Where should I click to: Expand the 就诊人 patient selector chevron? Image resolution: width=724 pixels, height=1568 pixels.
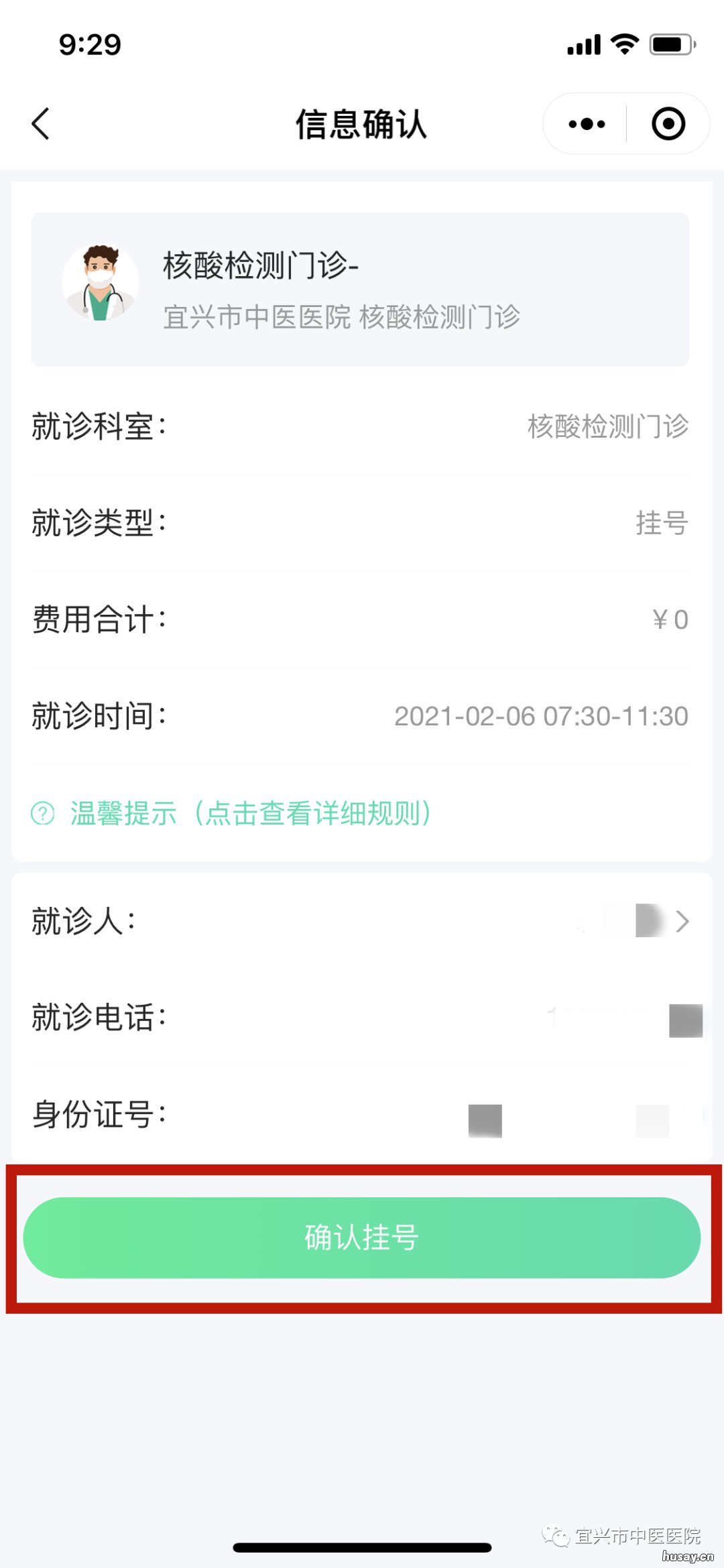click(x=682, y=922)
